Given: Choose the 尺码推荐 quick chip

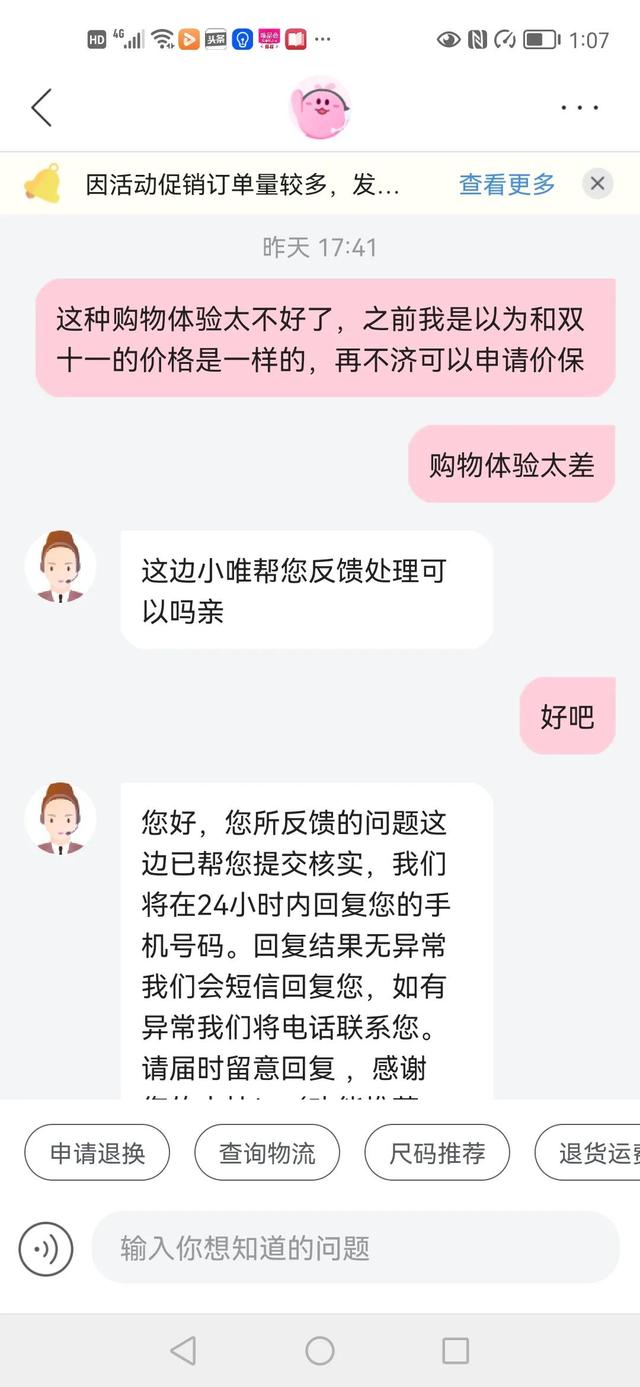Looking at the screenshot, I should tap(437, 1153).
